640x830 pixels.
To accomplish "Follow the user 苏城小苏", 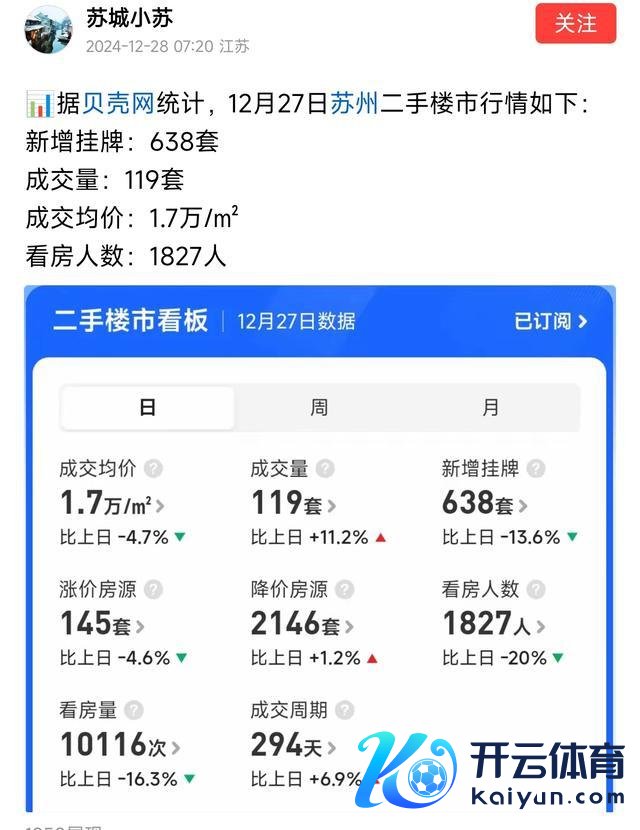I will [575, 24].
